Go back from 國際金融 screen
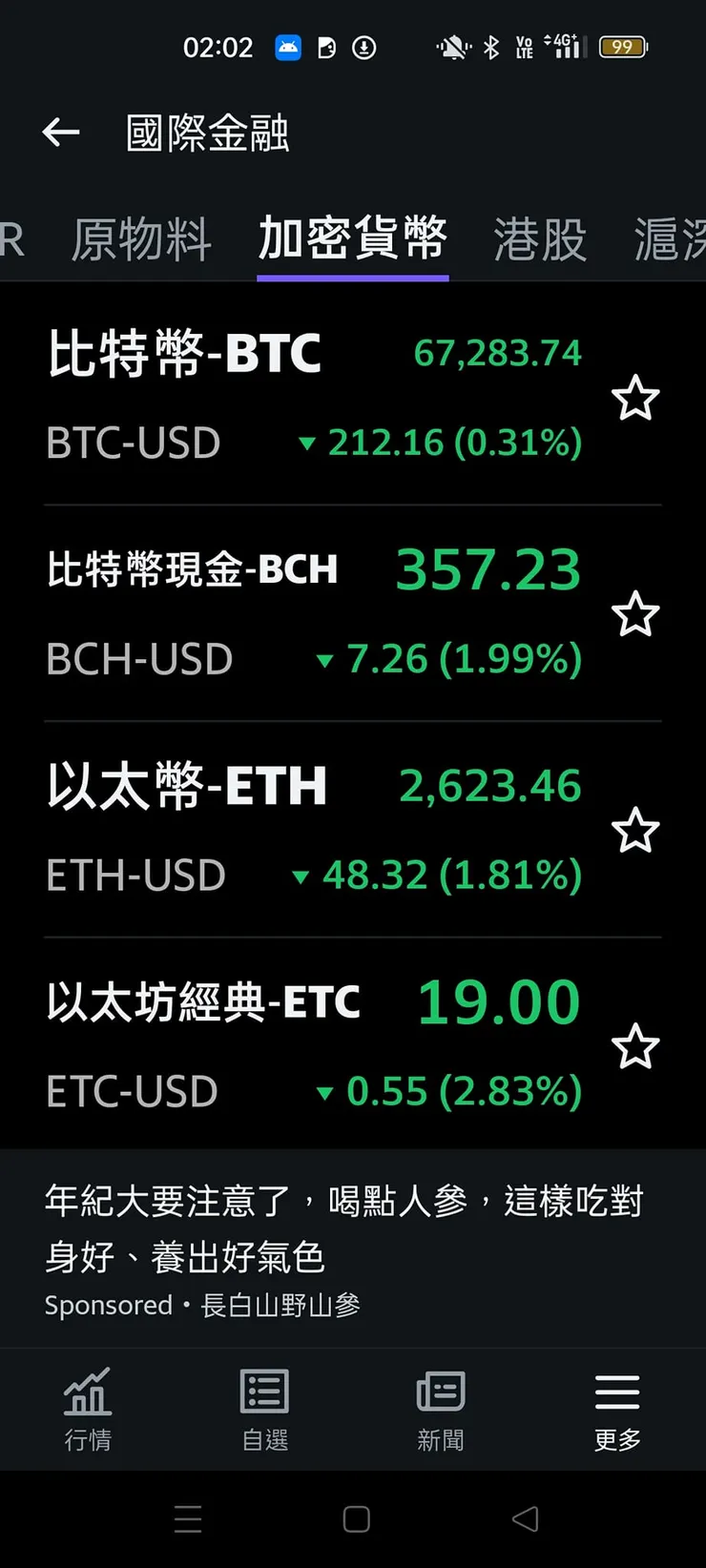The height and width of the screenshot is (1568, 706). point(61,133)
